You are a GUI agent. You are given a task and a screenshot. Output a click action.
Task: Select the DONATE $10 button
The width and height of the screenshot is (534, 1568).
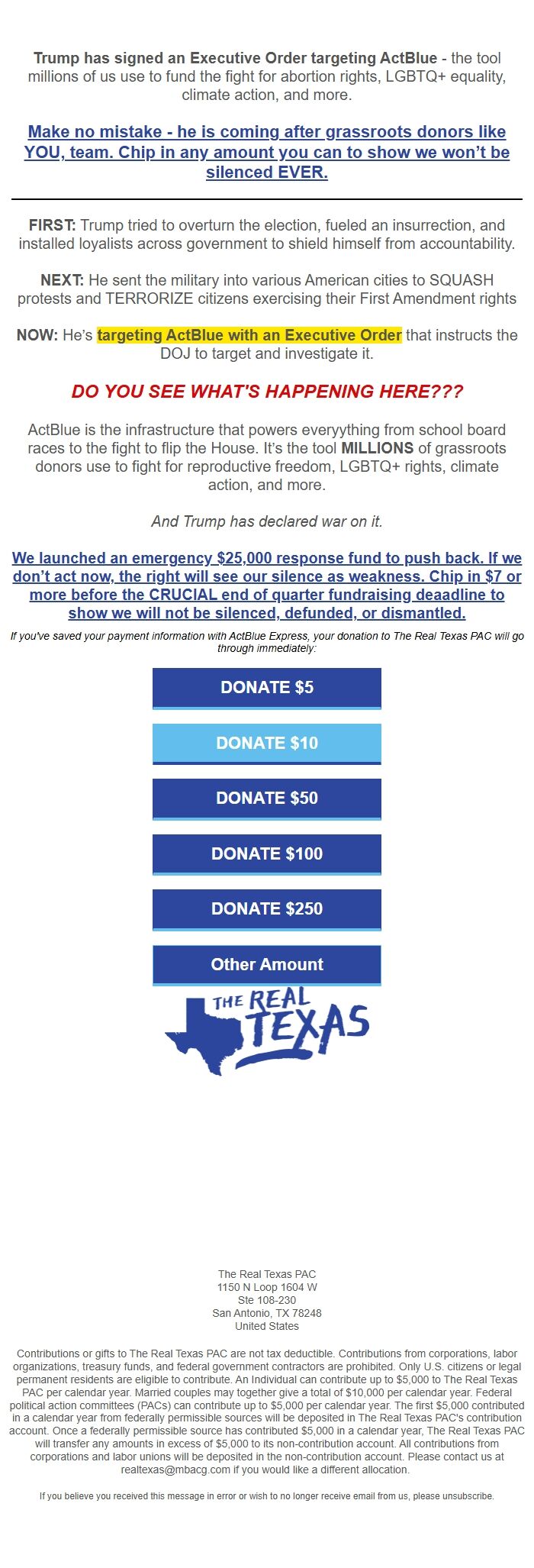(x=267, y=743)
